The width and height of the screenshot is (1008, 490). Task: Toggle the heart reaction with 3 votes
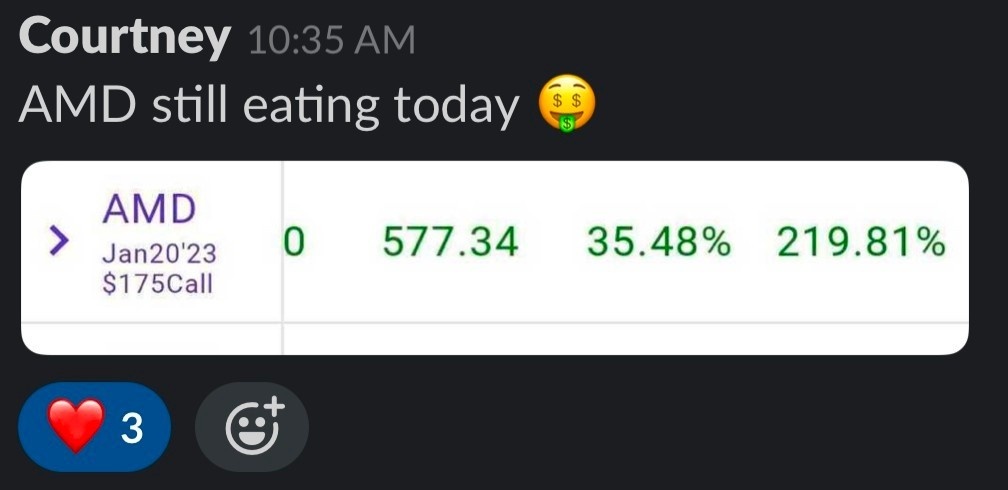94,427
